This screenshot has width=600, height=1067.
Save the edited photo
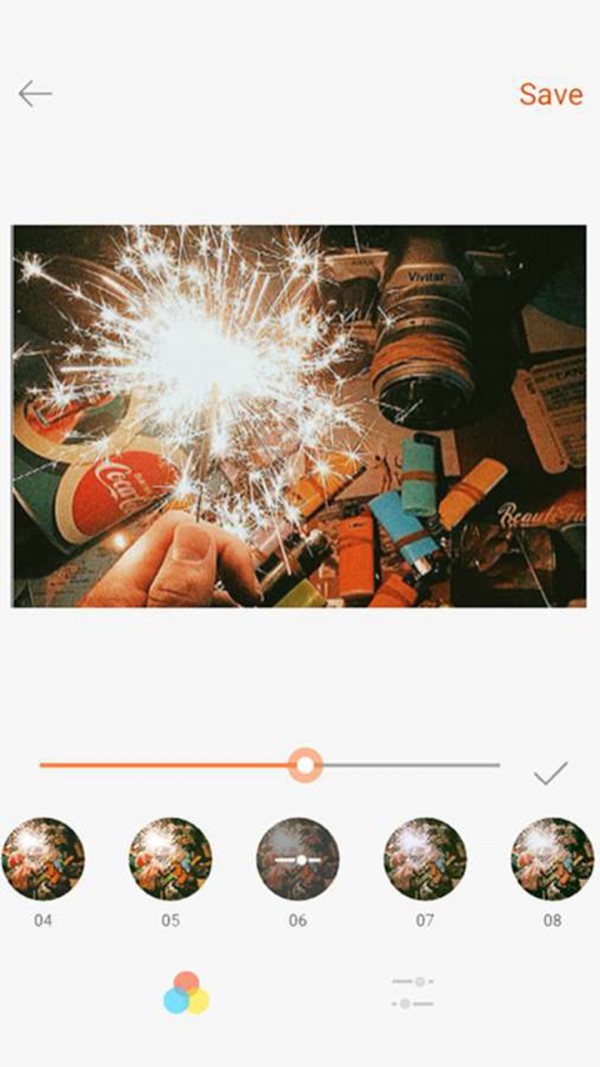pyautogui.click(x=550, y=94)
